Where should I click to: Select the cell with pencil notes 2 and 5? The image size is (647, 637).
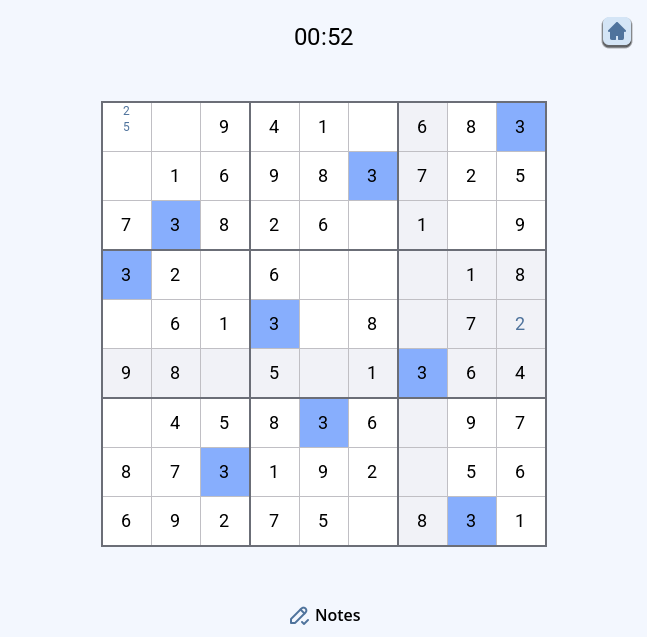tap(126, 127)
